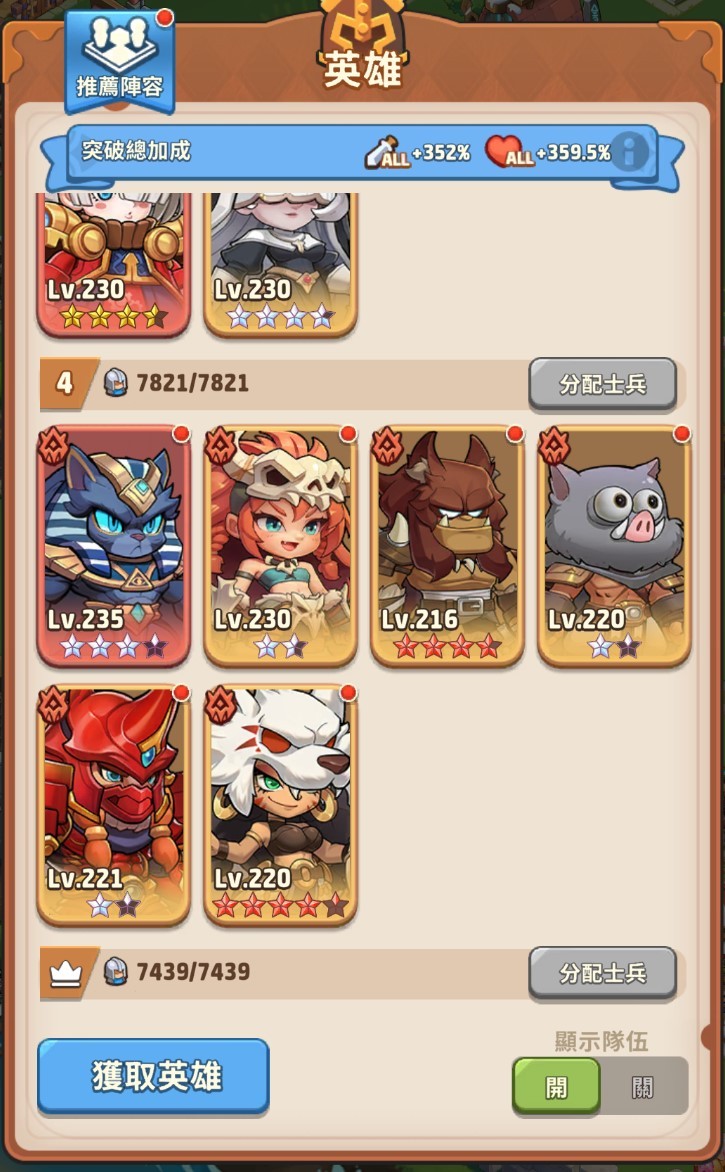Viewport: 725px width, 1172px height.
Task: Open the Lv.230 grey-haired hero card
Action: click(280, 265)
